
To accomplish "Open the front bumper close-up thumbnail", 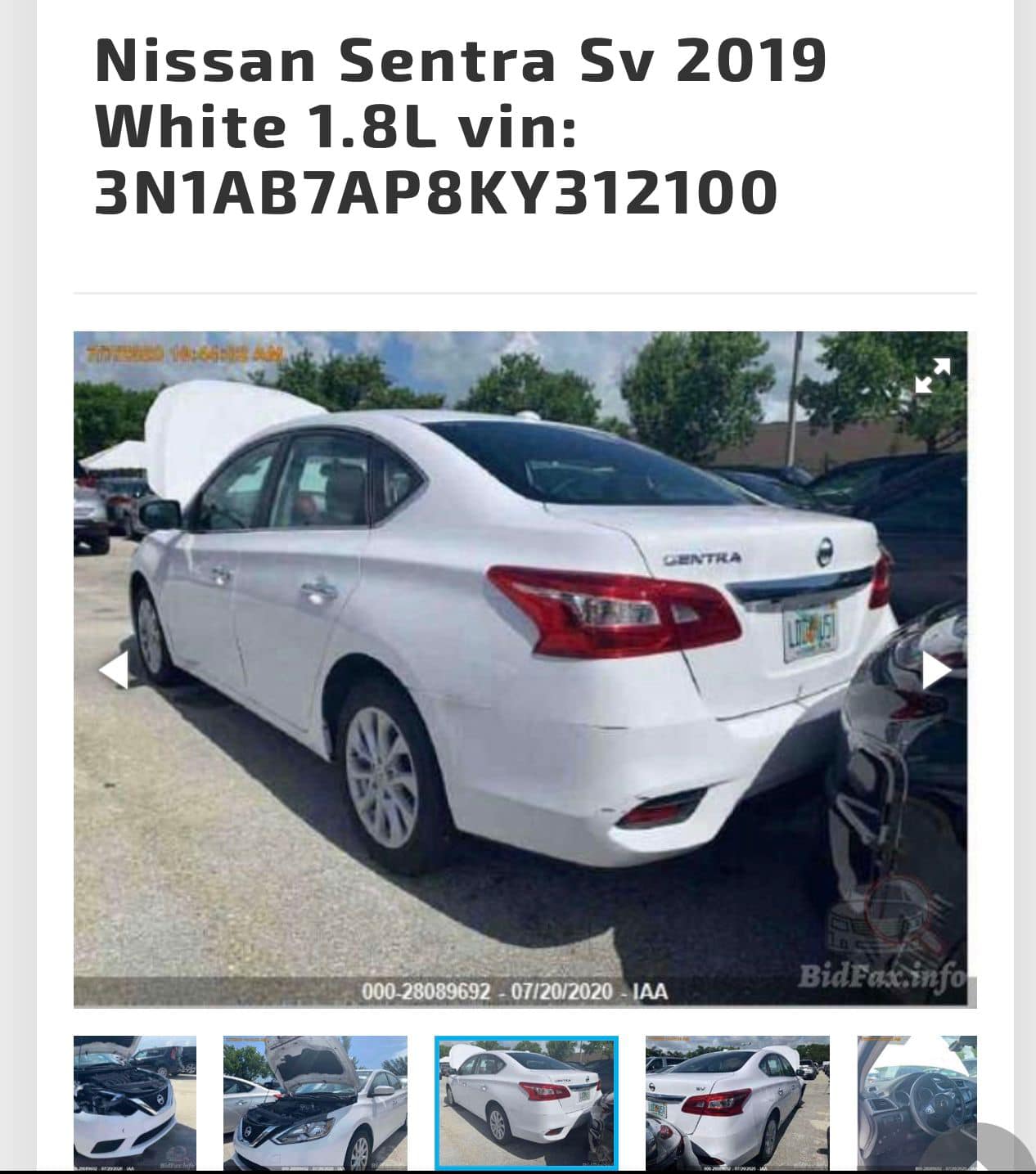I will coord(135,1102).
